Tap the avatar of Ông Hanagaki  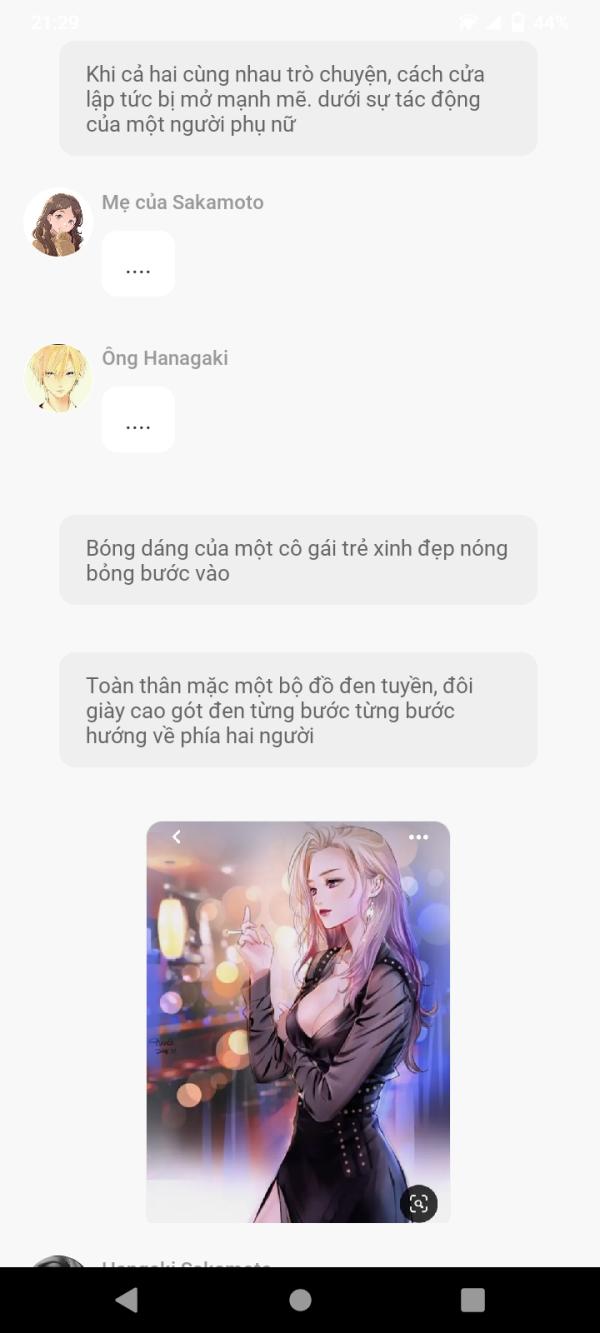58,378
